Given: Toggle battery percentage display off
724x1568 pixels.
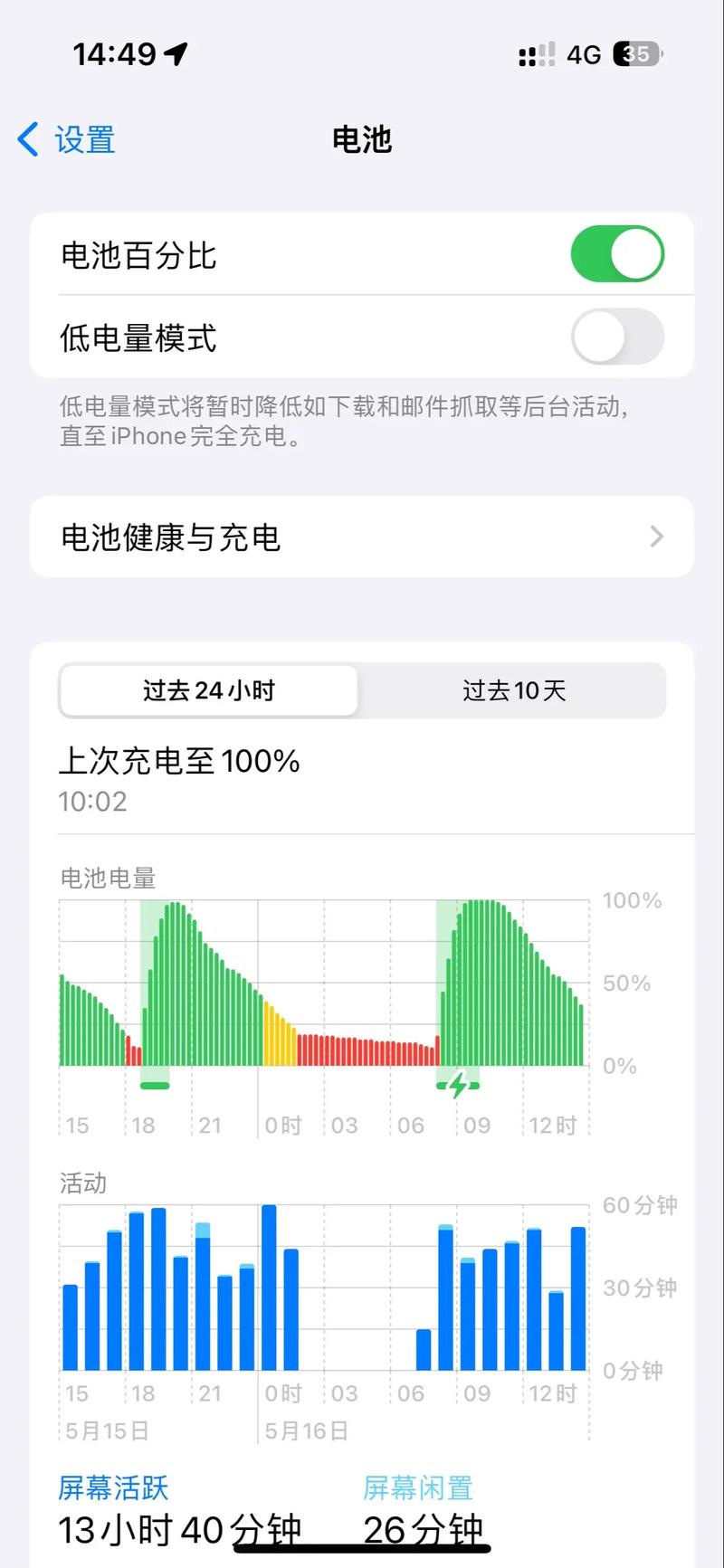Looking at the screenshot, I should [x=618, y=254].
